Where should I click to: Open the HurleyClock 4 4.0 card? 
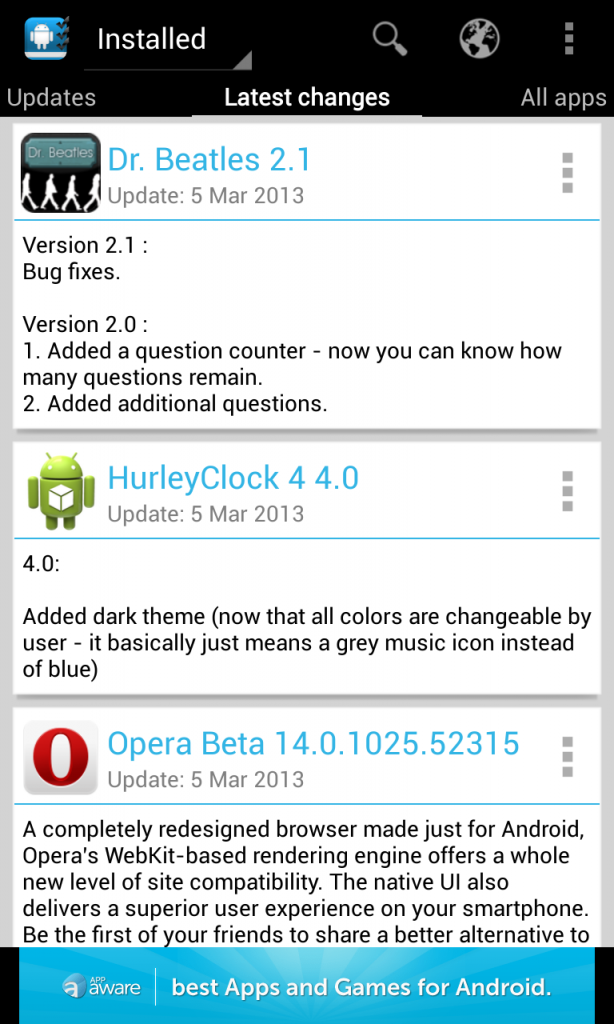[233, 478]
